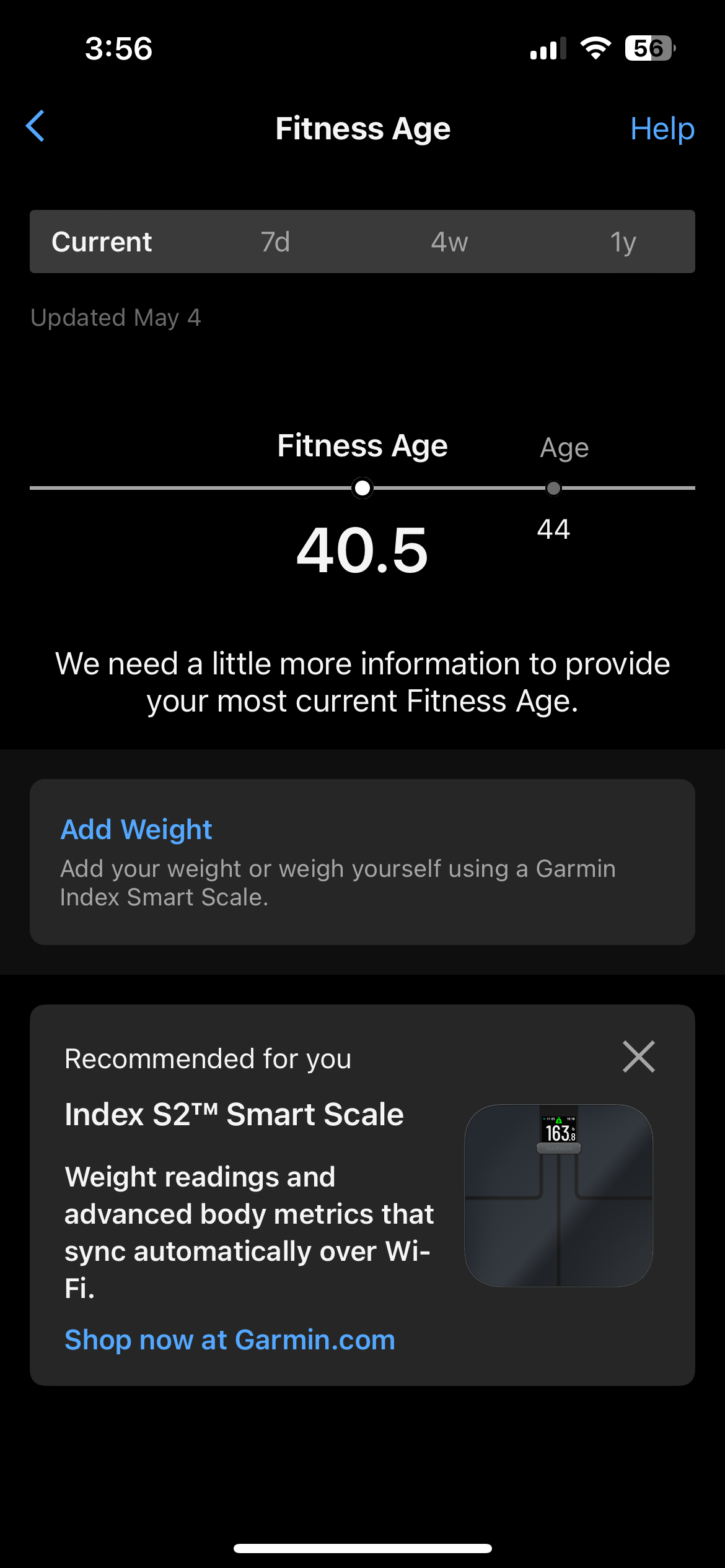The height and width of the screenshot is (1568, 725).
Task: Open the Add Weight card
Action: pos(362,861)
